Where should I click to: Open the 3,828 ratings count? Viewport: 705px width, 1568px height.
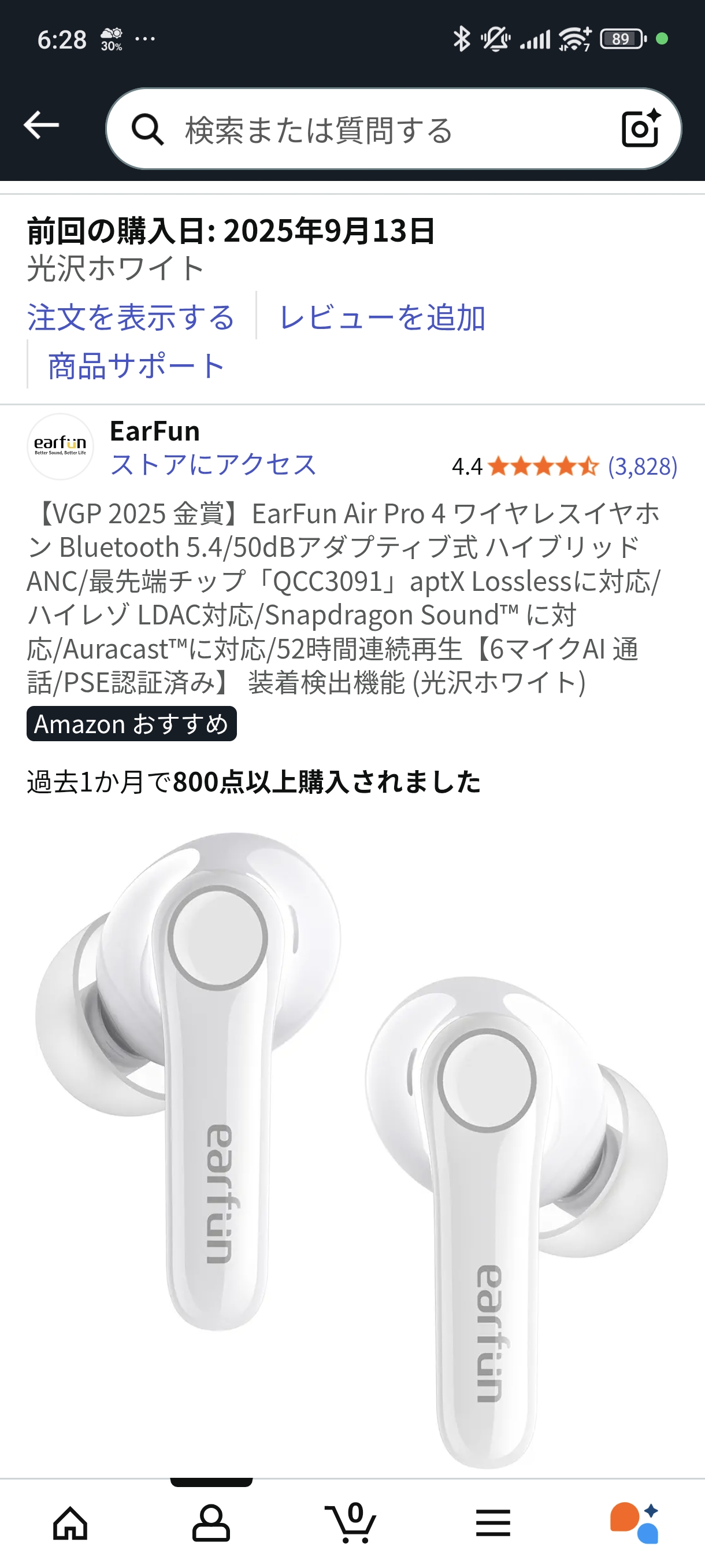642,466
